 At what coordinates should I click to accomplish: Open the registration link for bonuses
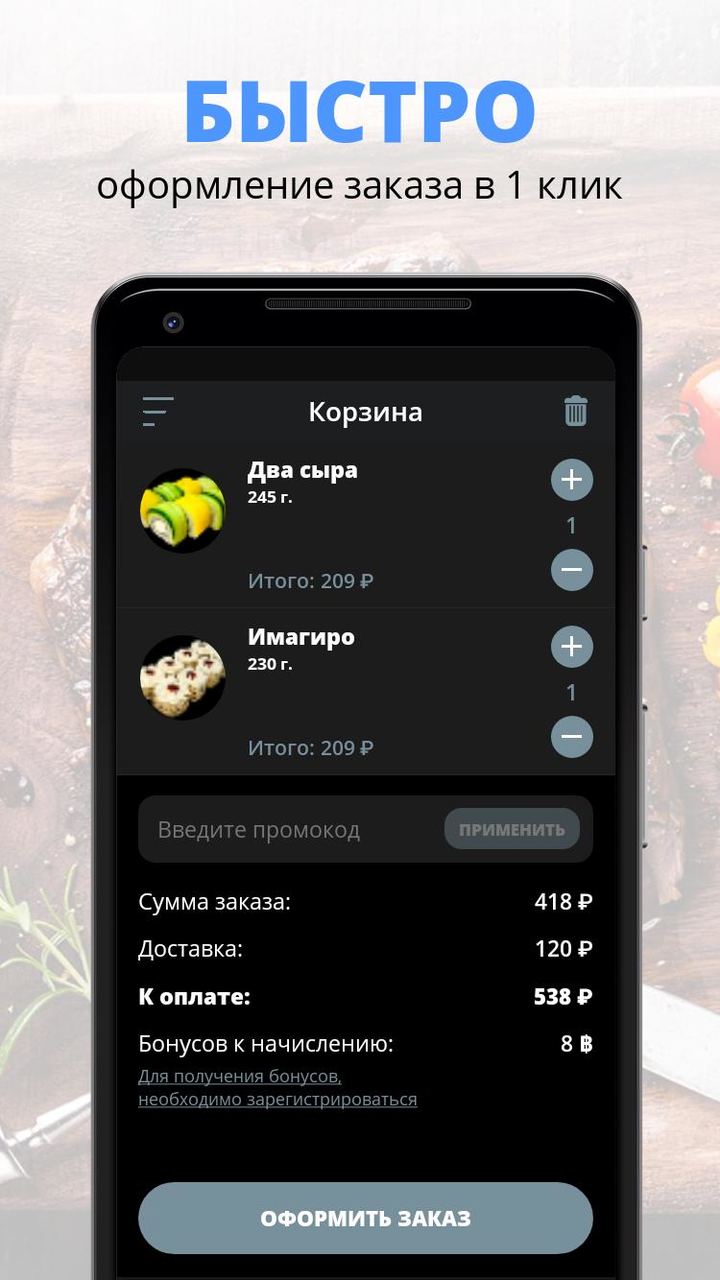click(x=277, y=1086)
